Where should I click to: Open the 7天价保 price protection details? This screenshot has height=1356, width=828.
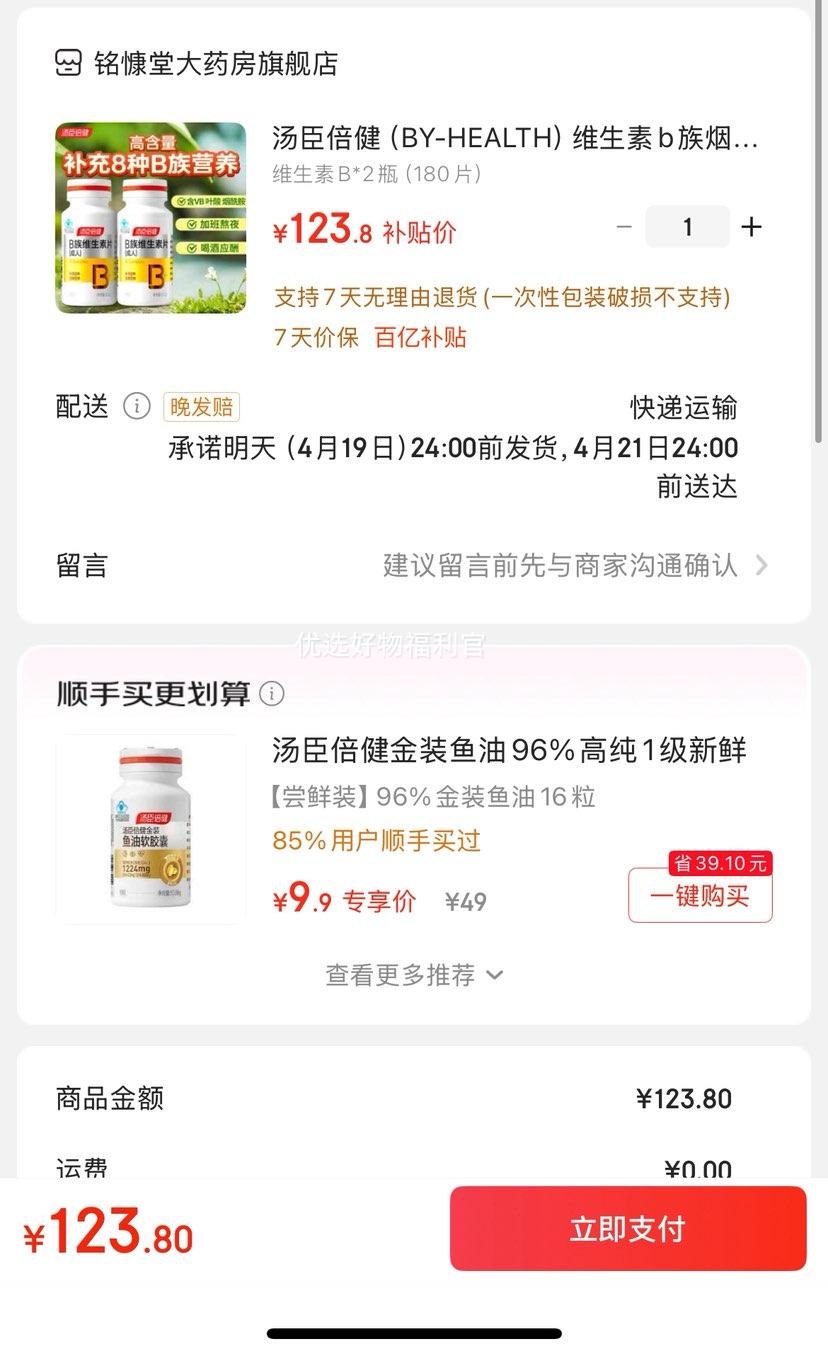coord(318,339)
